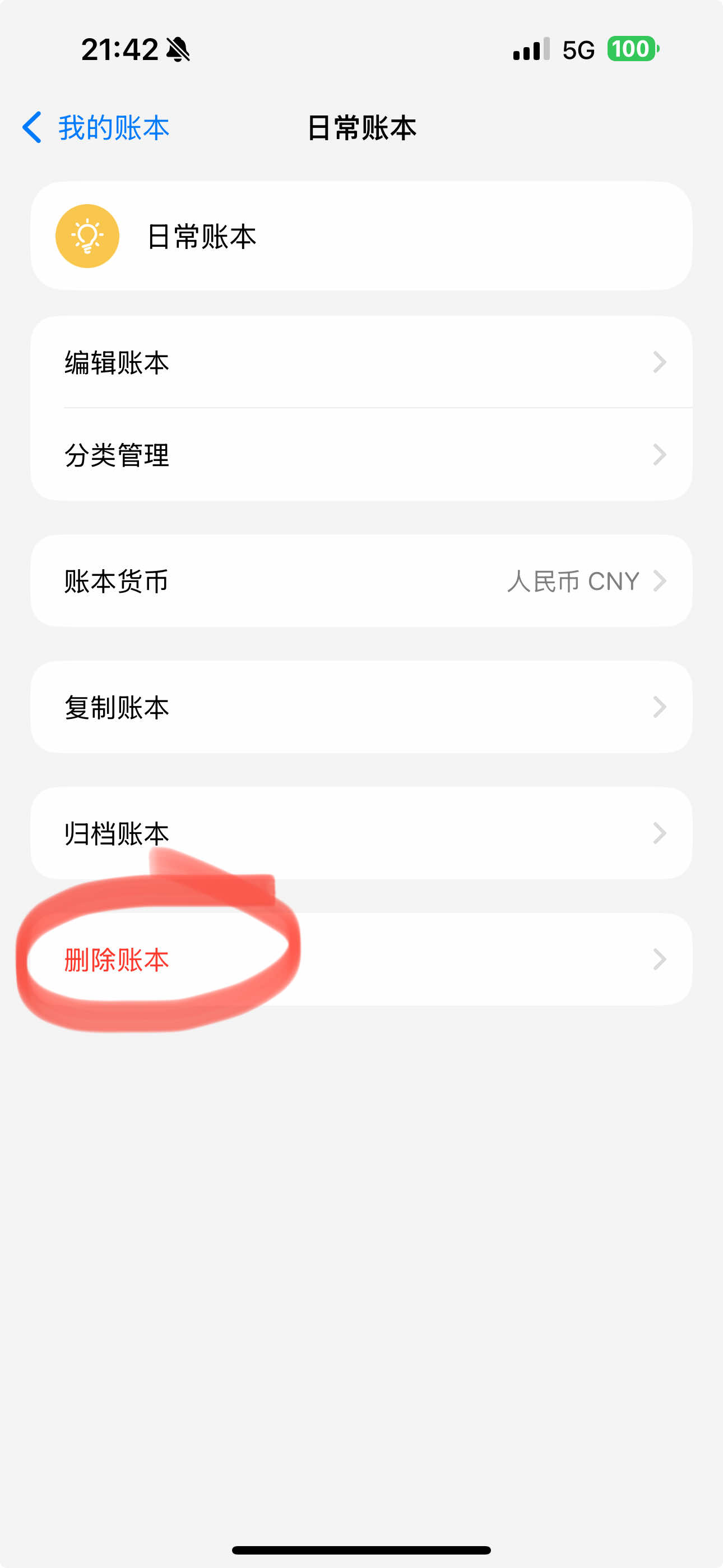Tap 删除账本 to delete the ledger

click(x=361, y=960)
